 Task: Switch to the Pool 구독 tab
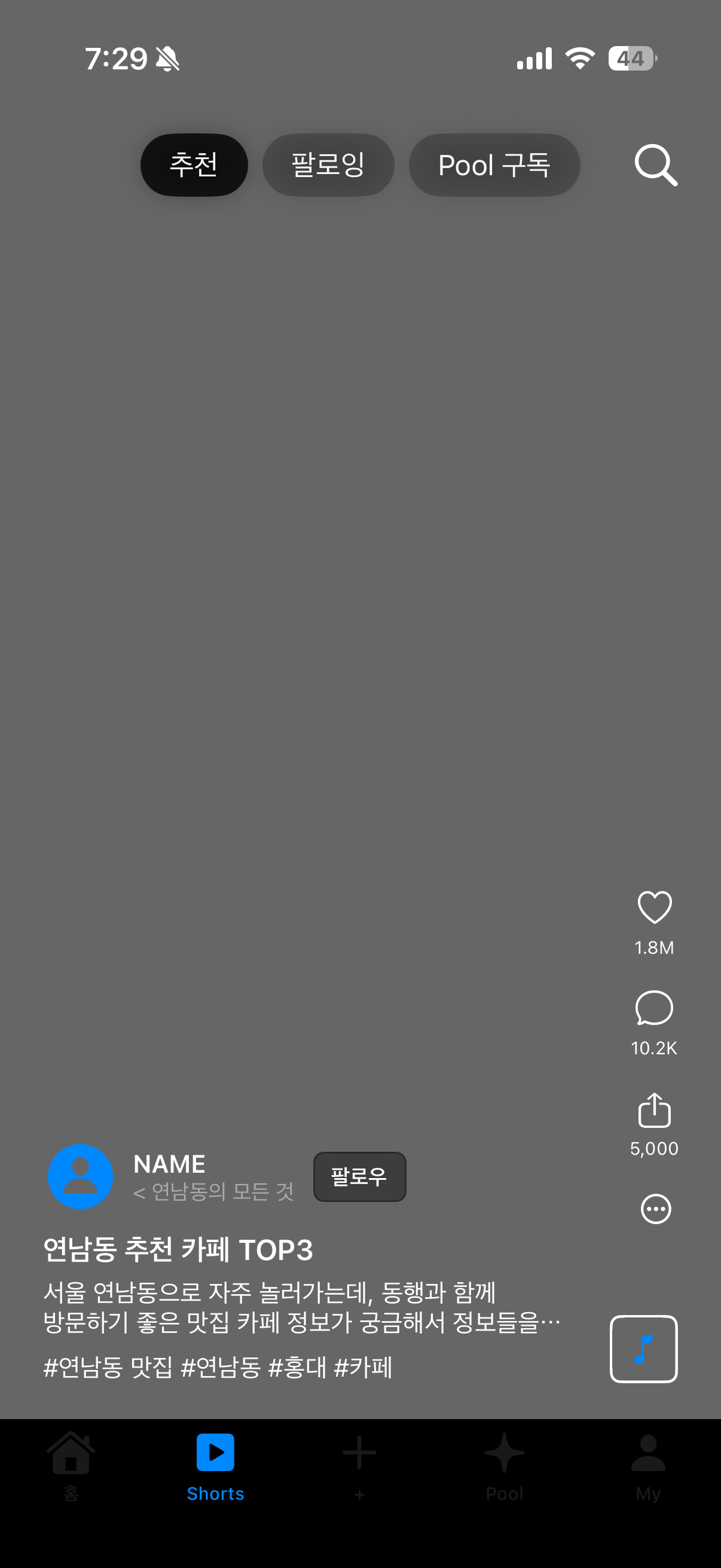pyautogui.click(x=494, y=165)
